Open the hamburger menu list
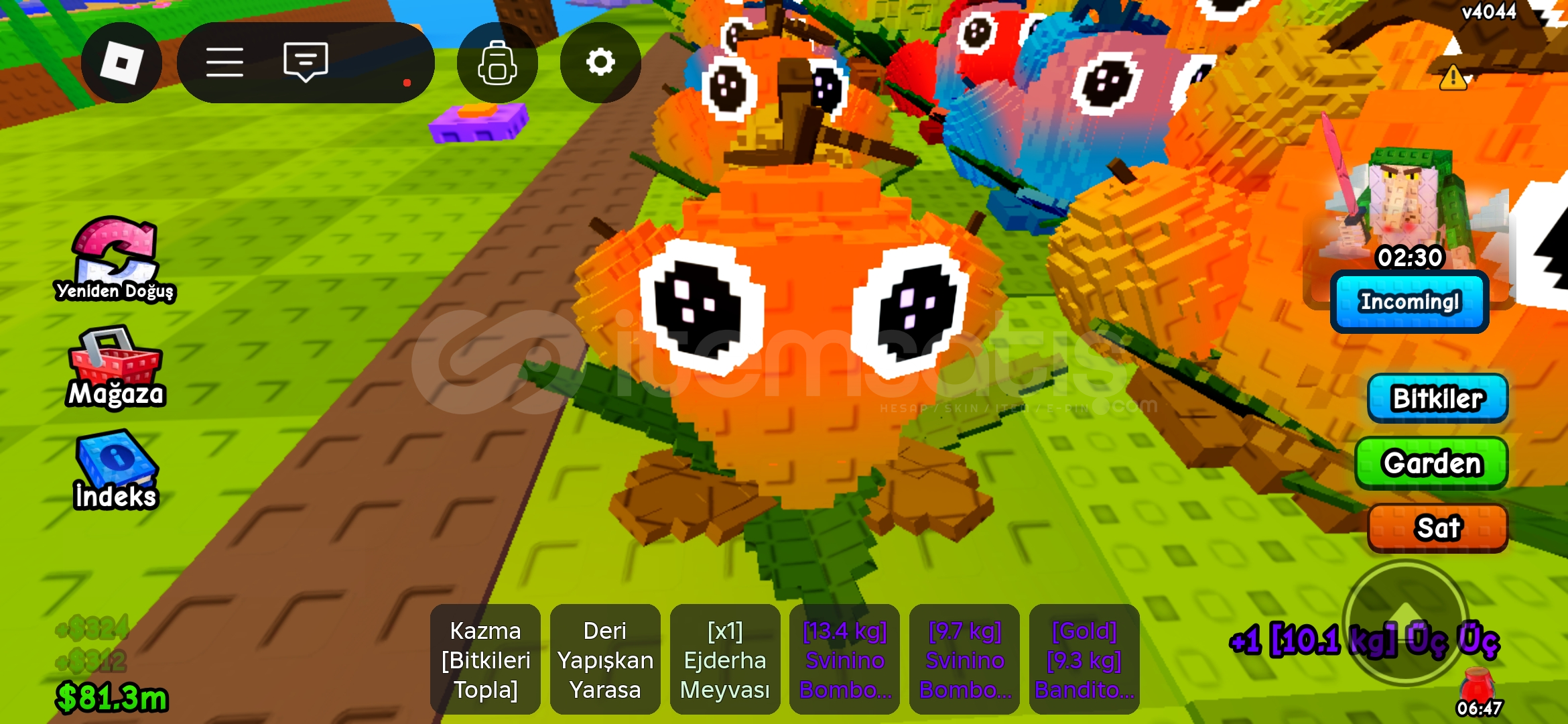The width and height of the screenshot is (1568, 724). click(224, 63)
